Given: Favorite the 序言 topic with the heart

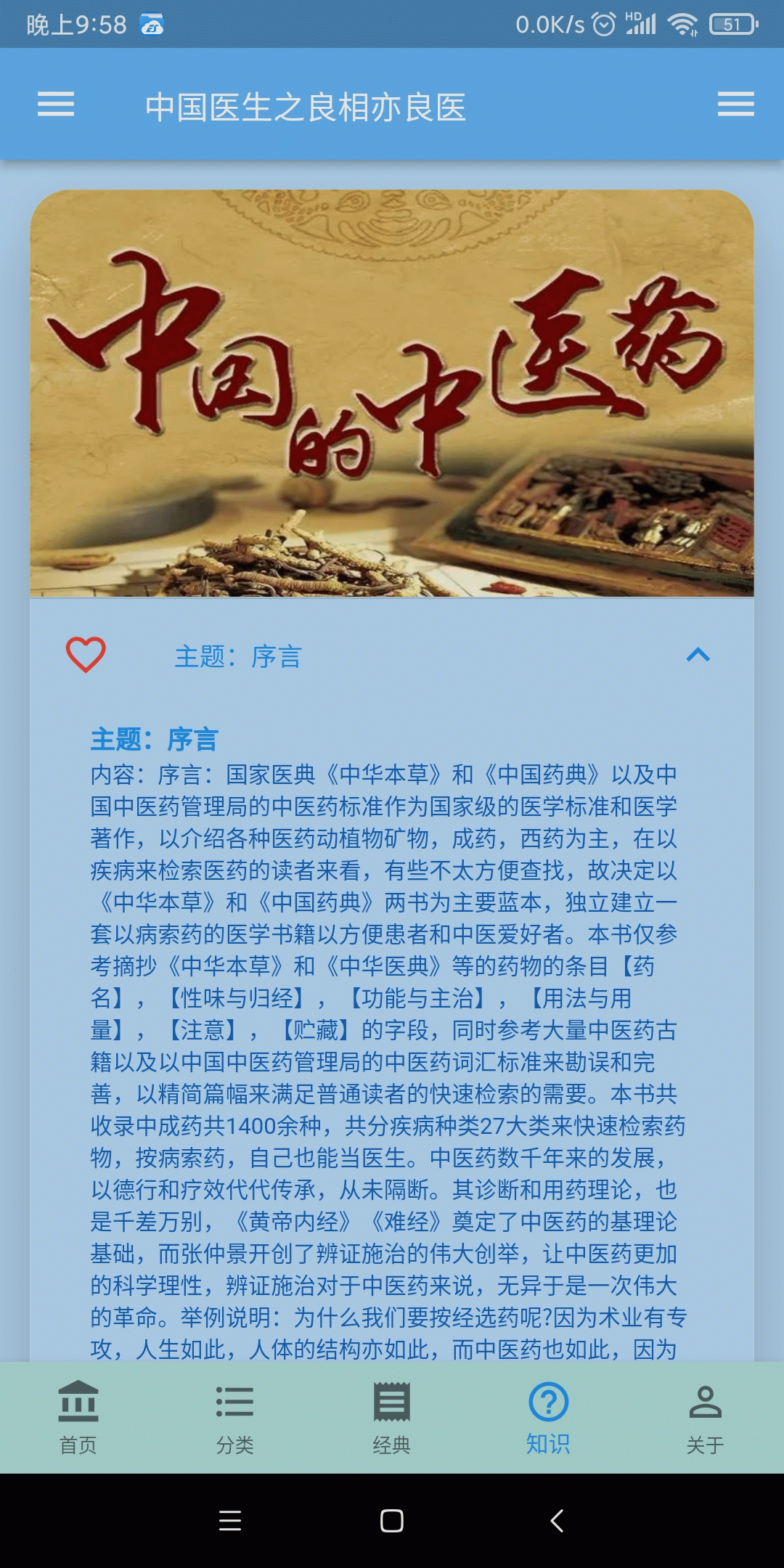Looking at the screenshot, I should click(x=86, y=655).
